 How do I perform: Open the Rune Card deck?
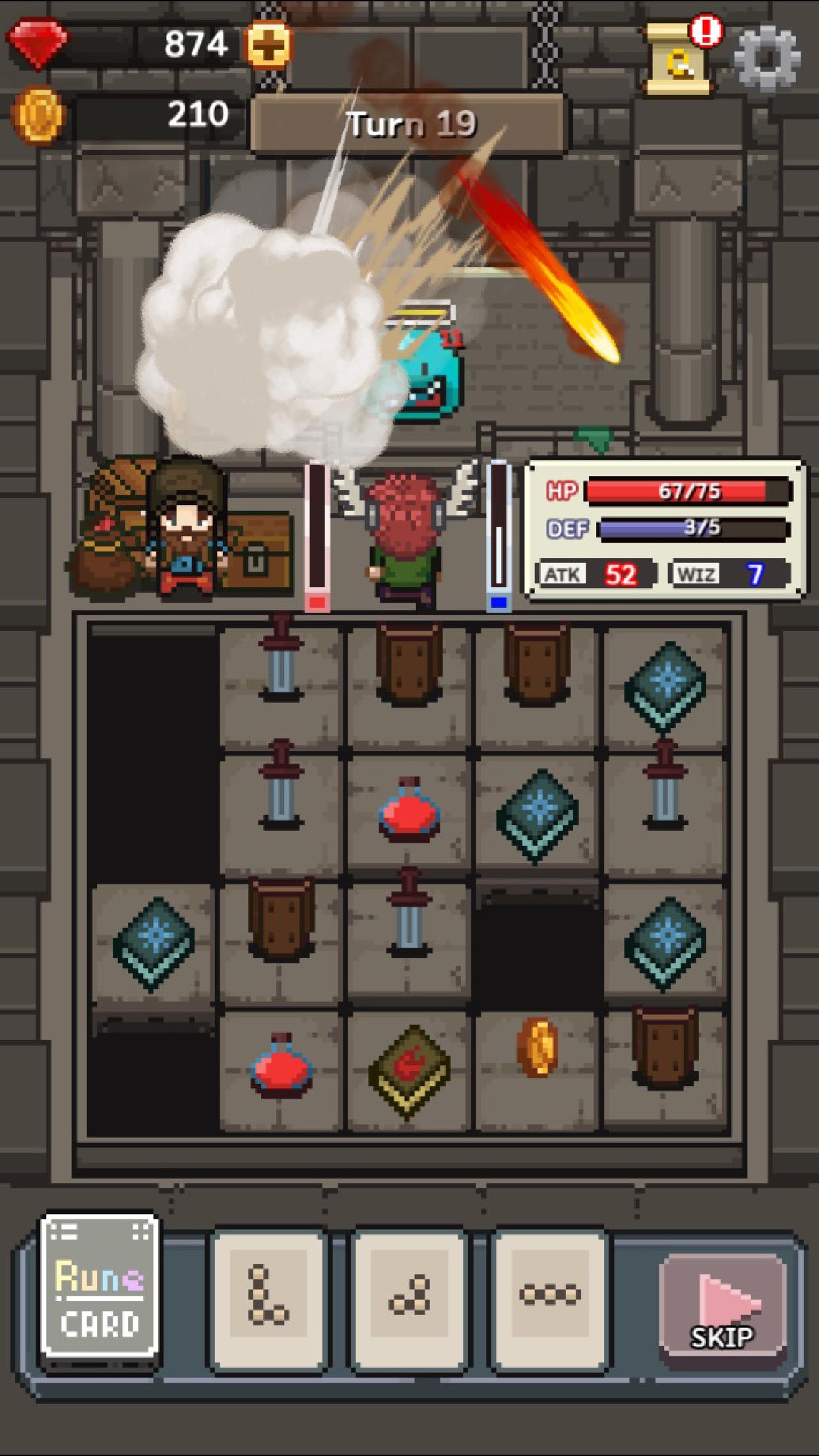click(100, 1286)
